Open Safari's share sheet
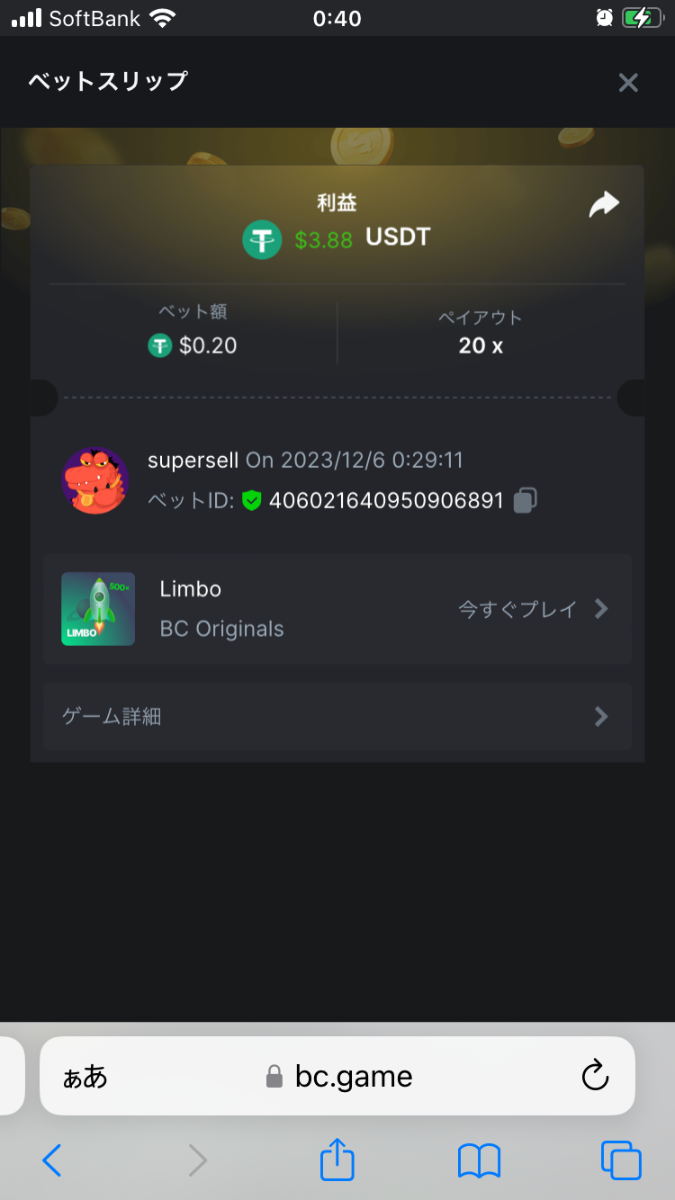Image resolution: width=675 pixels, height=1200 pixels. pyautogui.click(x=337, y=1160)
